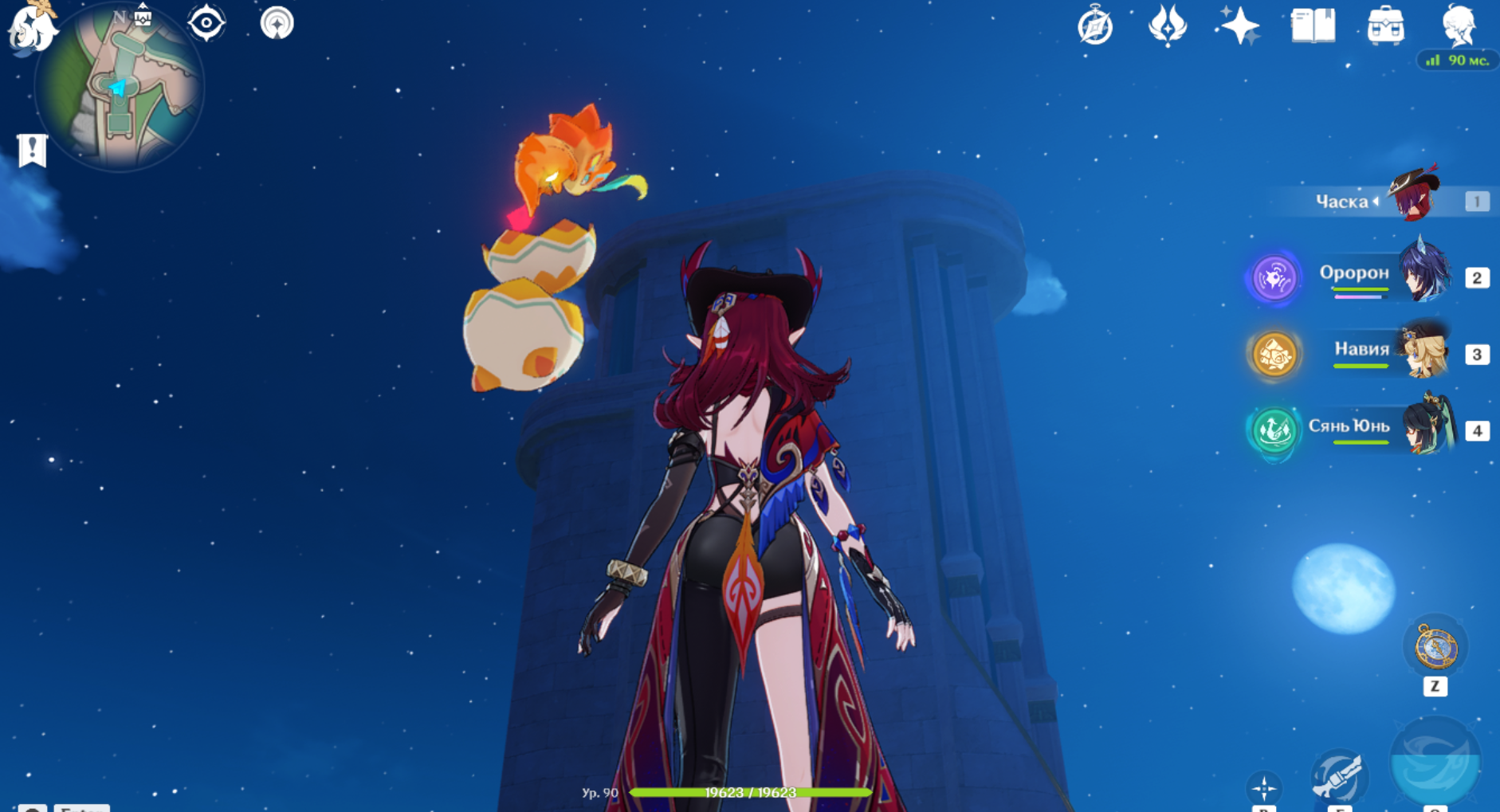
Task: Unleash the elemental burst
Action: 1435,763
